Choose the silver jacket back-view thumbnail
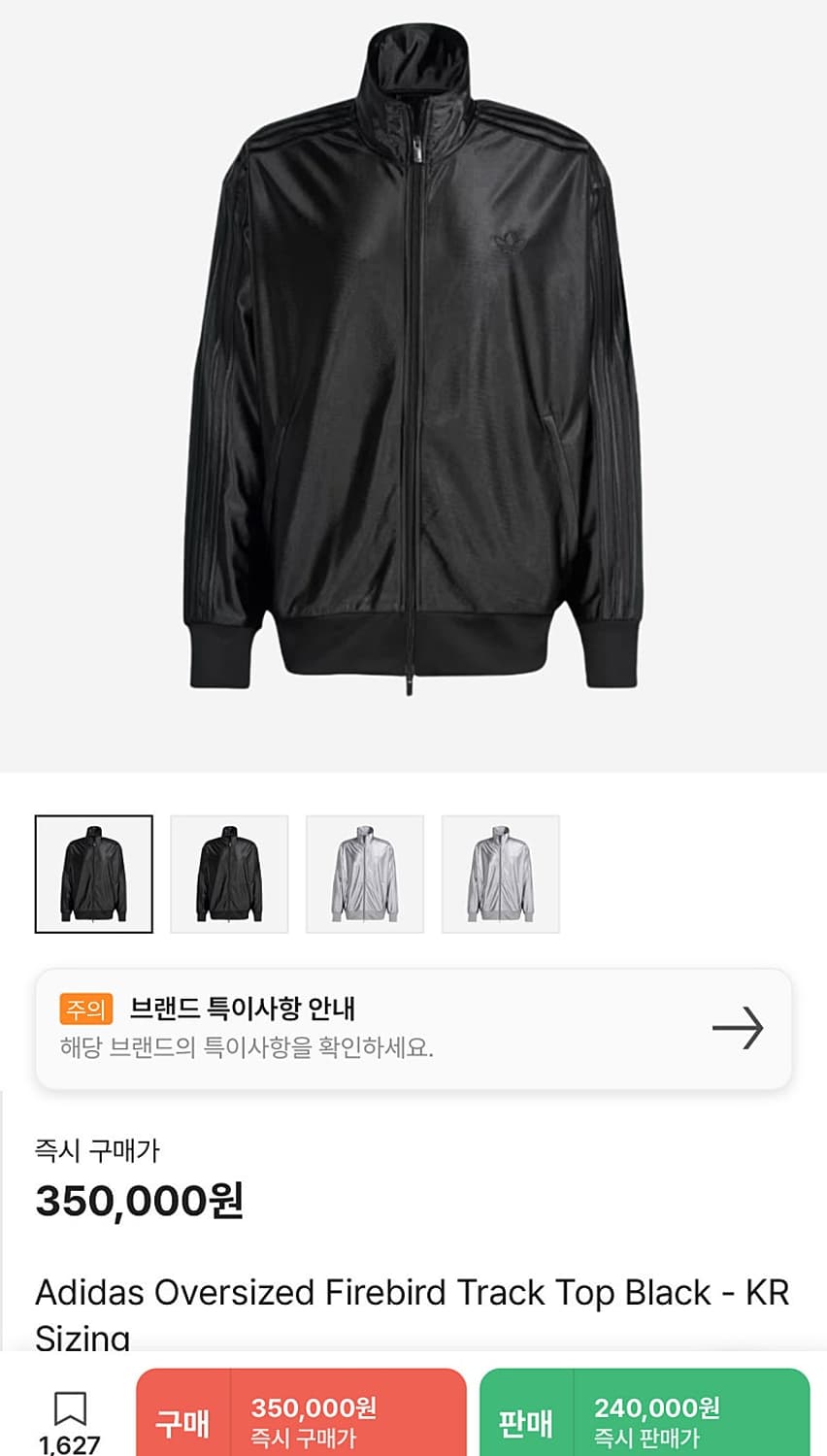Screen dimensions: 827x1456 coord(499,873)
